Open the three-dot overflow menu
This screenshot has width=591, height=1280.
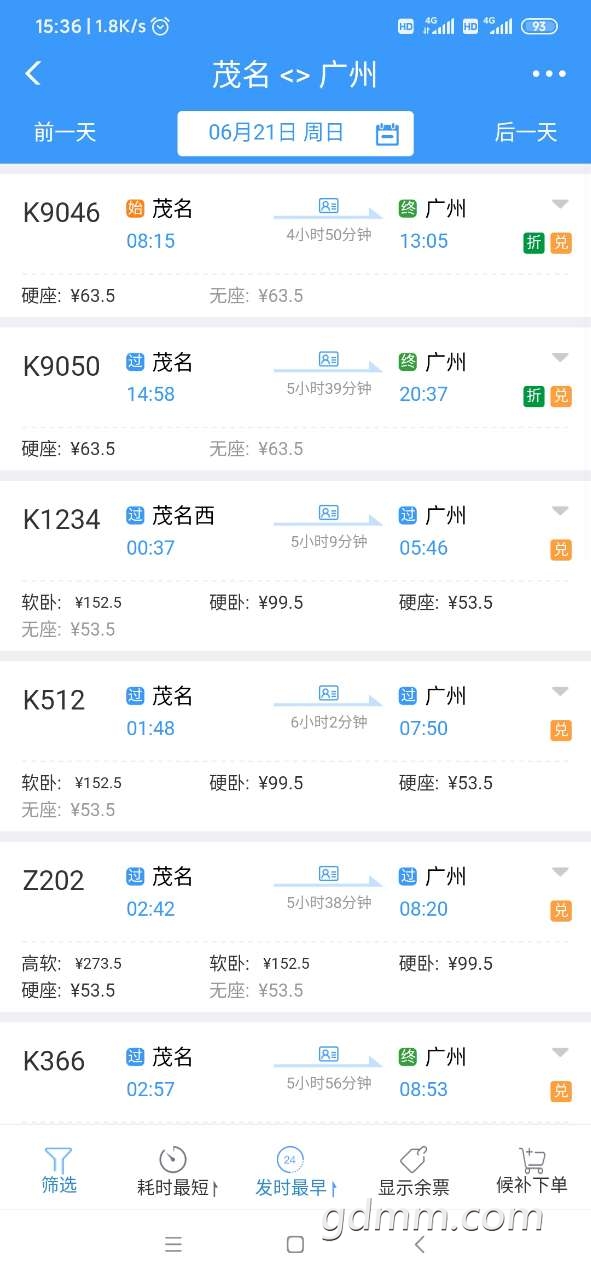(549, 74)
